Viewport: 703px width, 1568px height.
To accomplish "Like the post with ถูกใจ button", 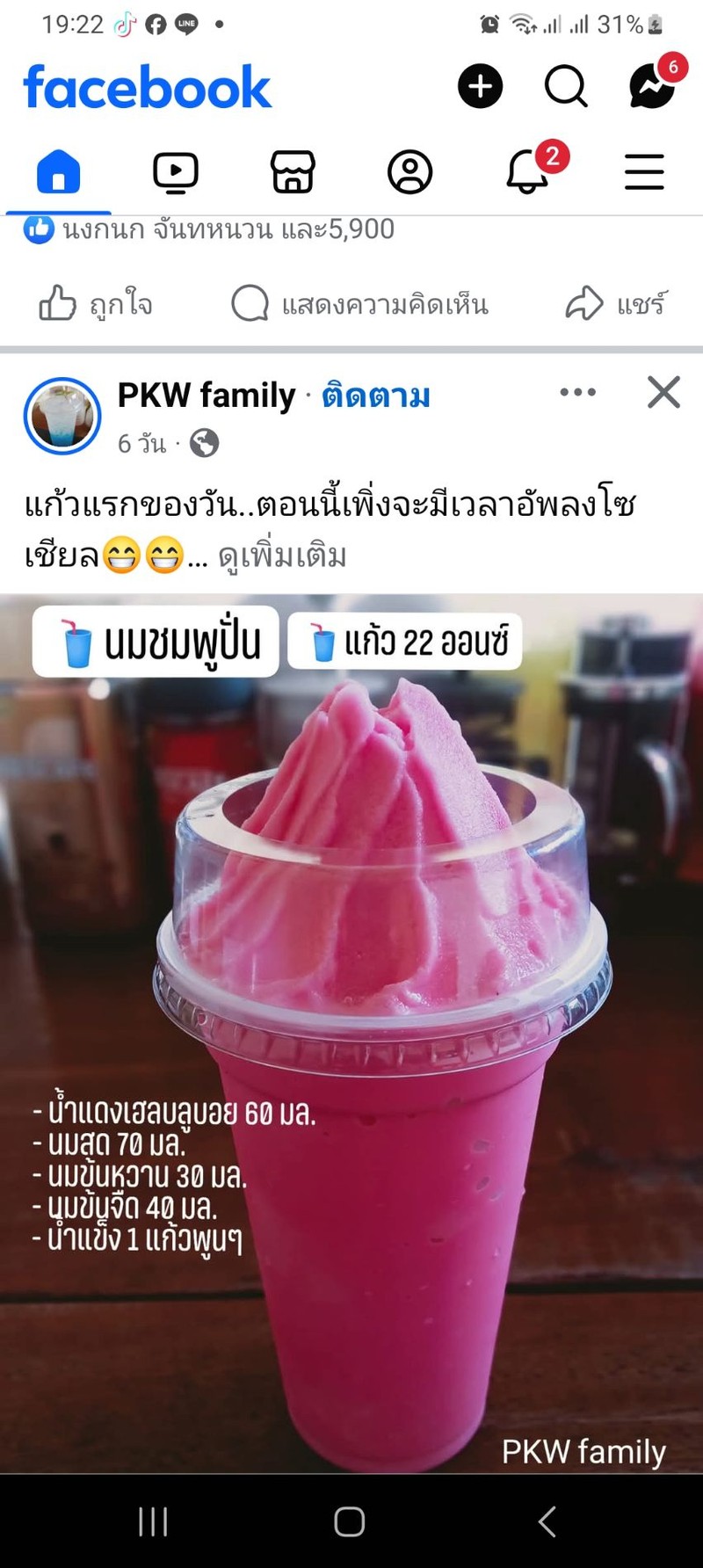I will click(x=96, y=304).
